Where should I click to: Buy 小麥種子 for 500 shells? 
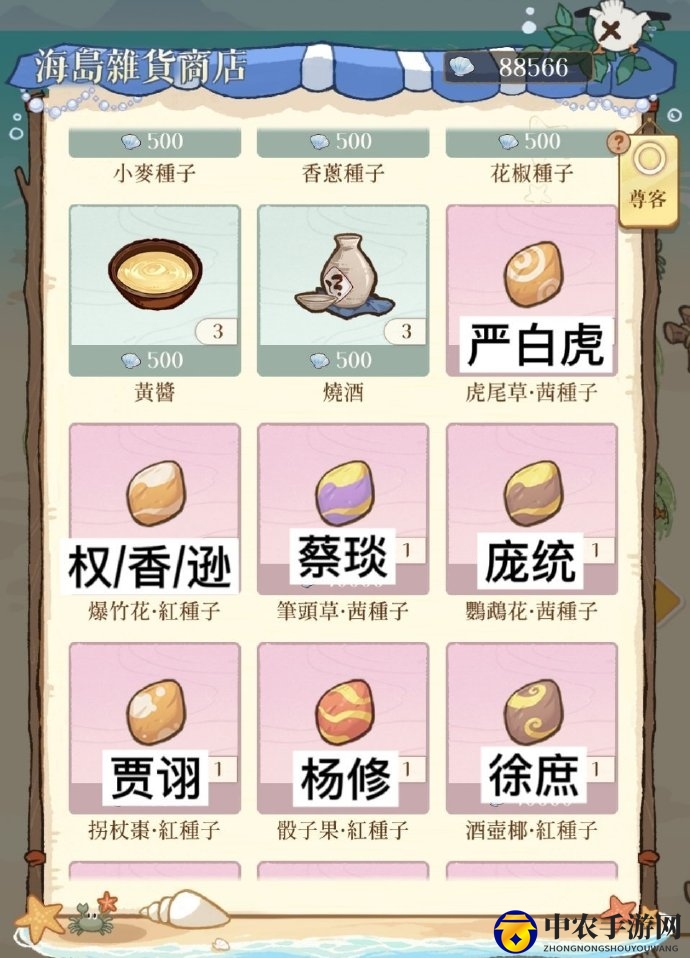click(x=154, y=142)
